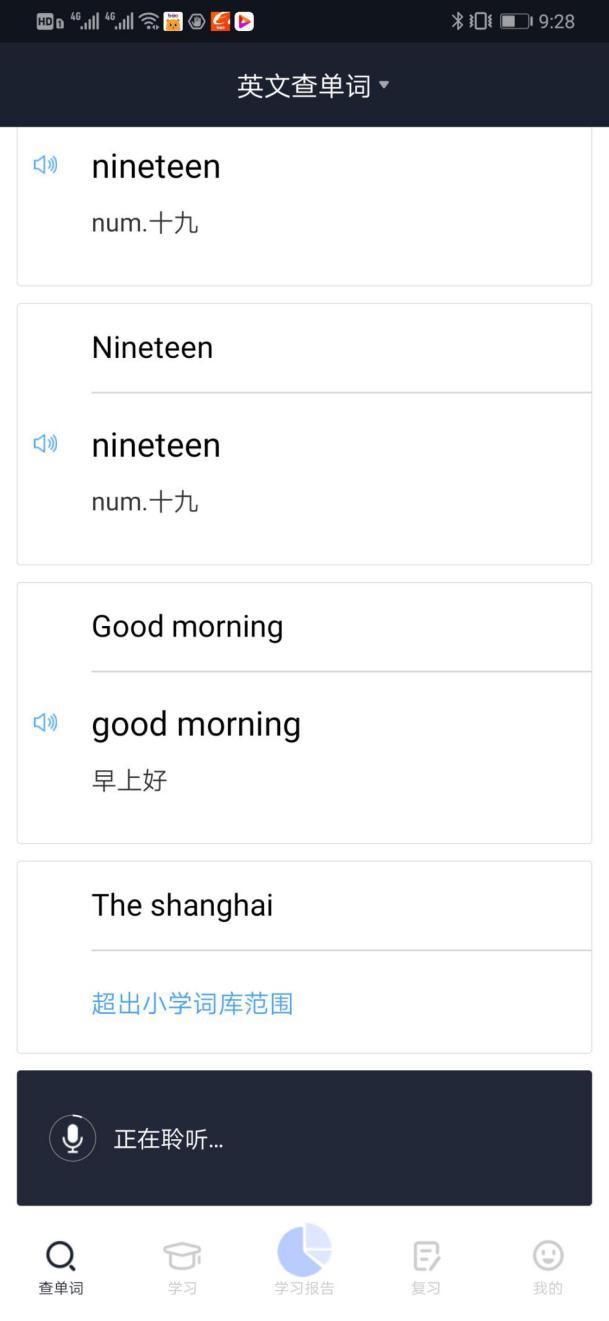Tap the microphone button in listening bar
Image resolution: width=609 pixels, height=1321 pixels.
73,1138
